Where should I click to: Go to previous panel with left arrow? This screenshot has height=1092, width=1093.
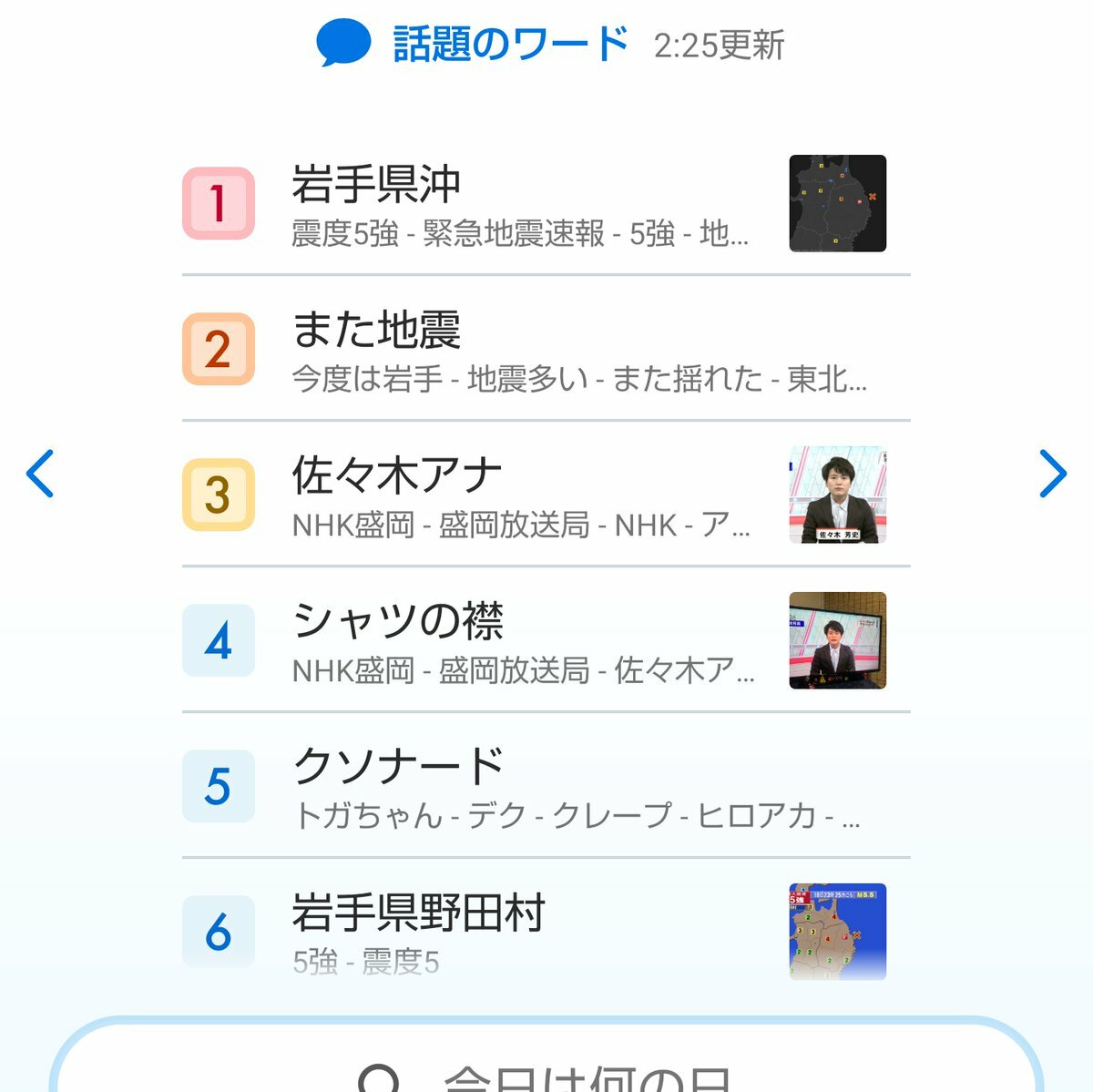click(40, 474)
